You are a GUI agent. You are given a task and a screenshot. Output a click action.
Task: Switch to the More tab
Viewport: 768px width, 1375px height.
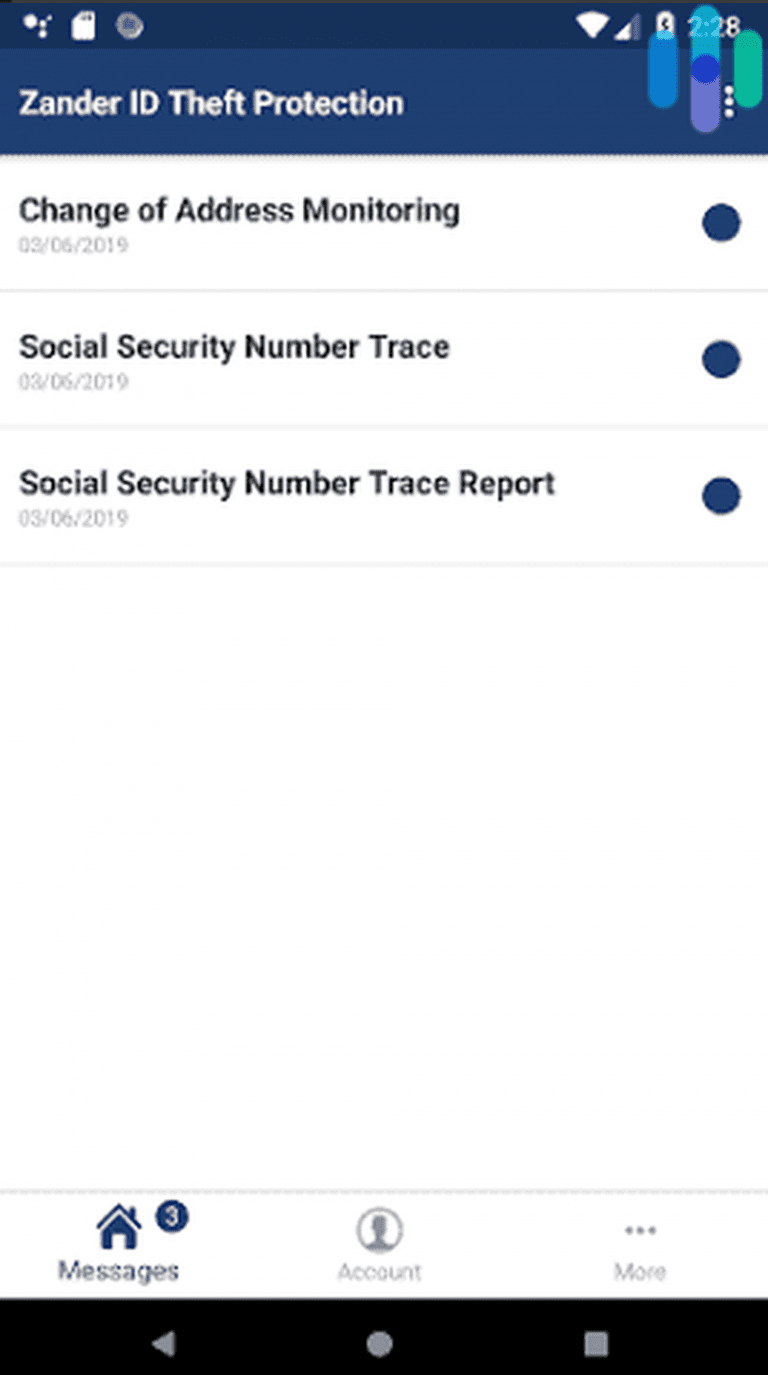pyautogui.click(x=639, y=1245)
